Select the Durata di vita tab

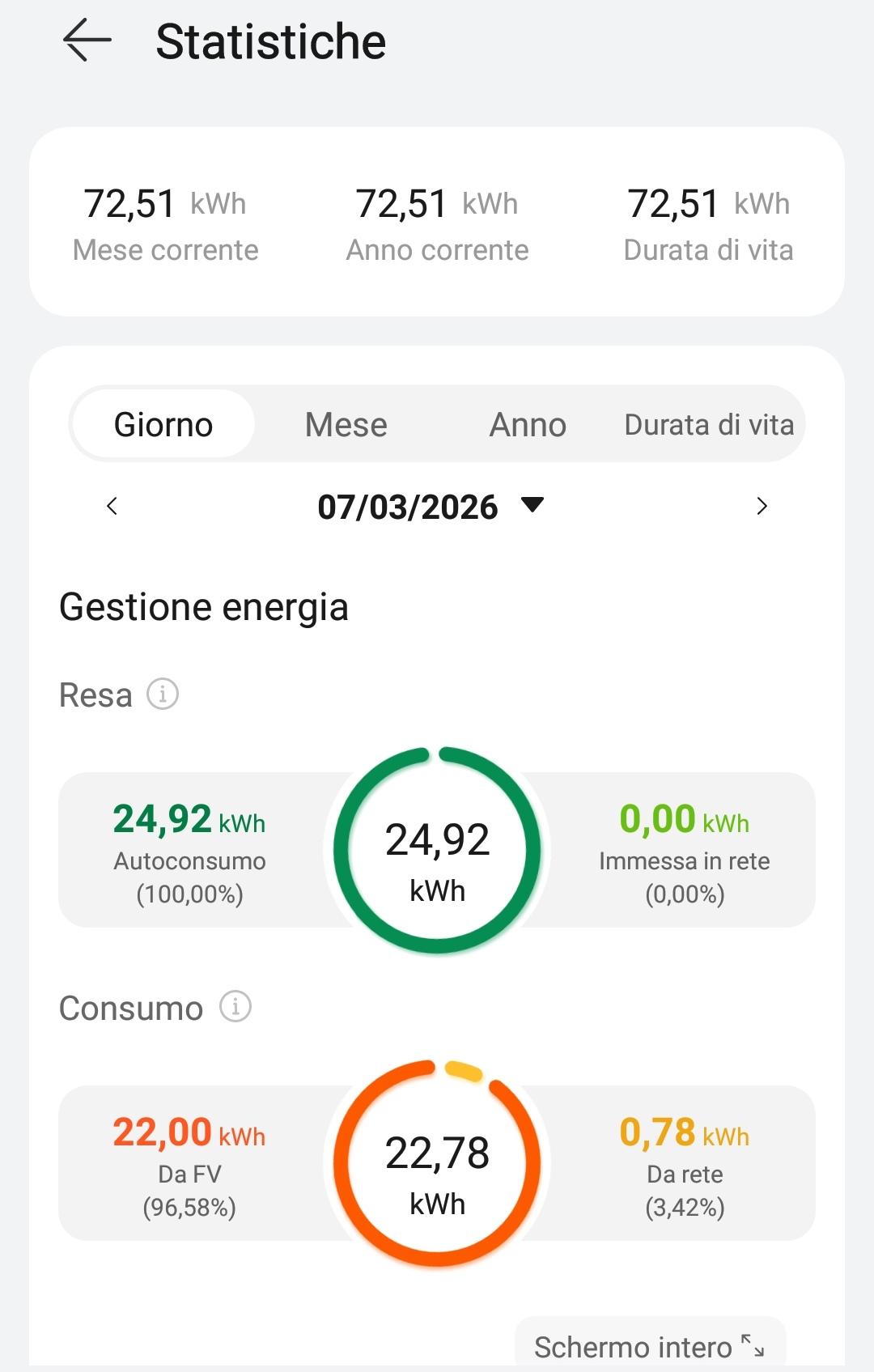tap(709, 424)
